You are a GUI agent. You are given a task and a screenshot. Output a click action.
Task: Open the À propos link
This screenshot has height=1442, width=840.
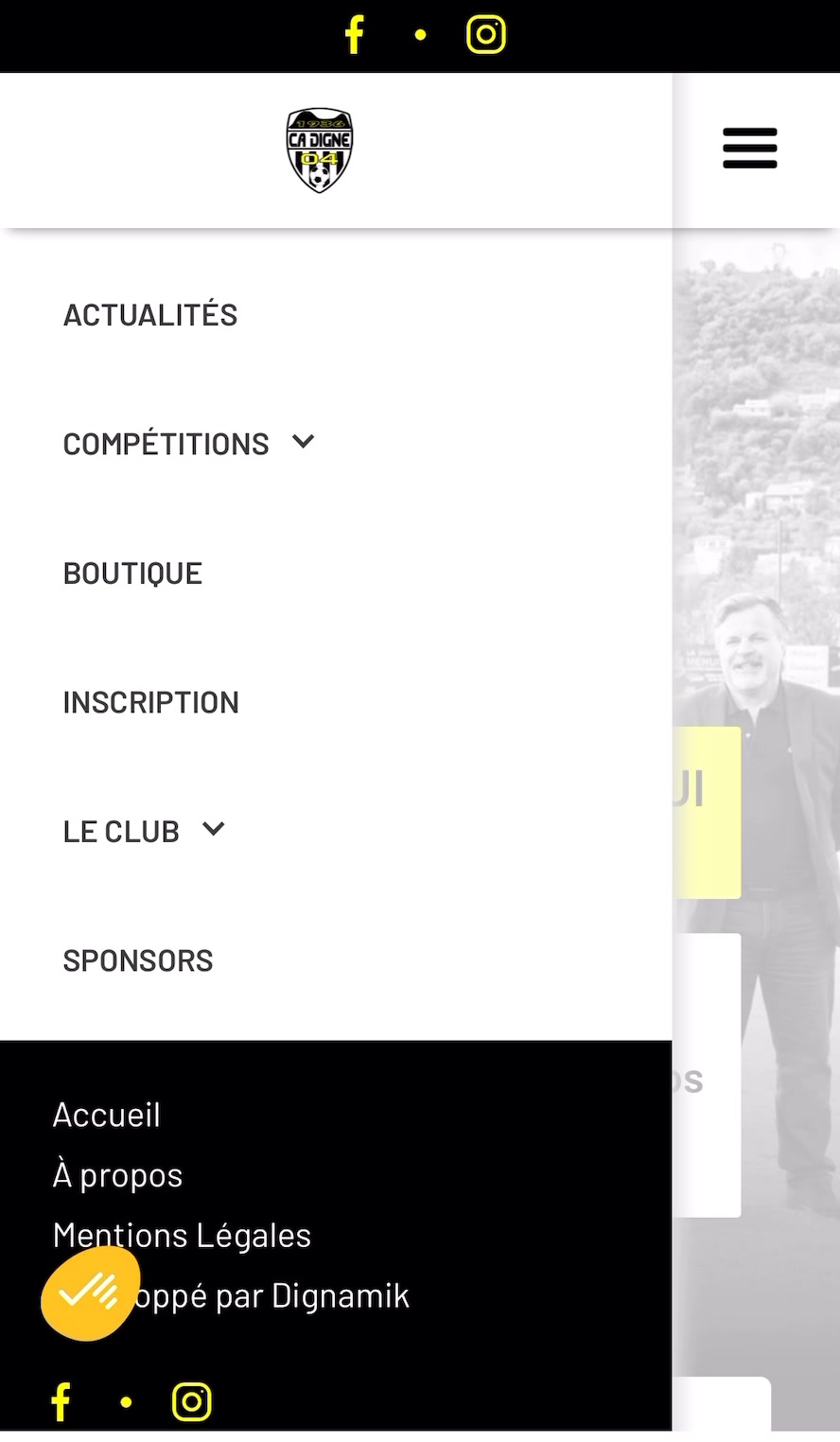click(118, 1175)
